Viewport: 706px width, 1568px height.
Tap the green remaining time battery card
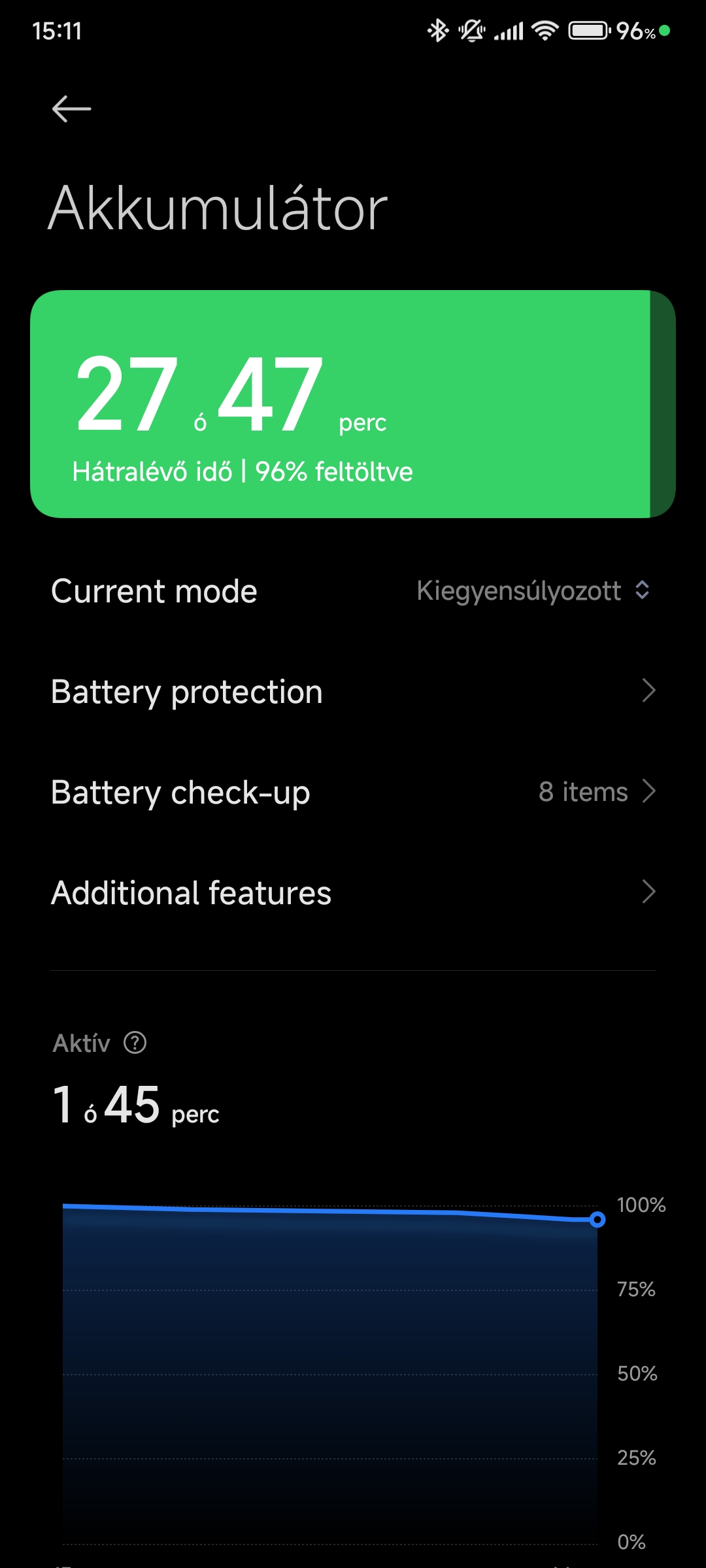[x=353, y=404]
